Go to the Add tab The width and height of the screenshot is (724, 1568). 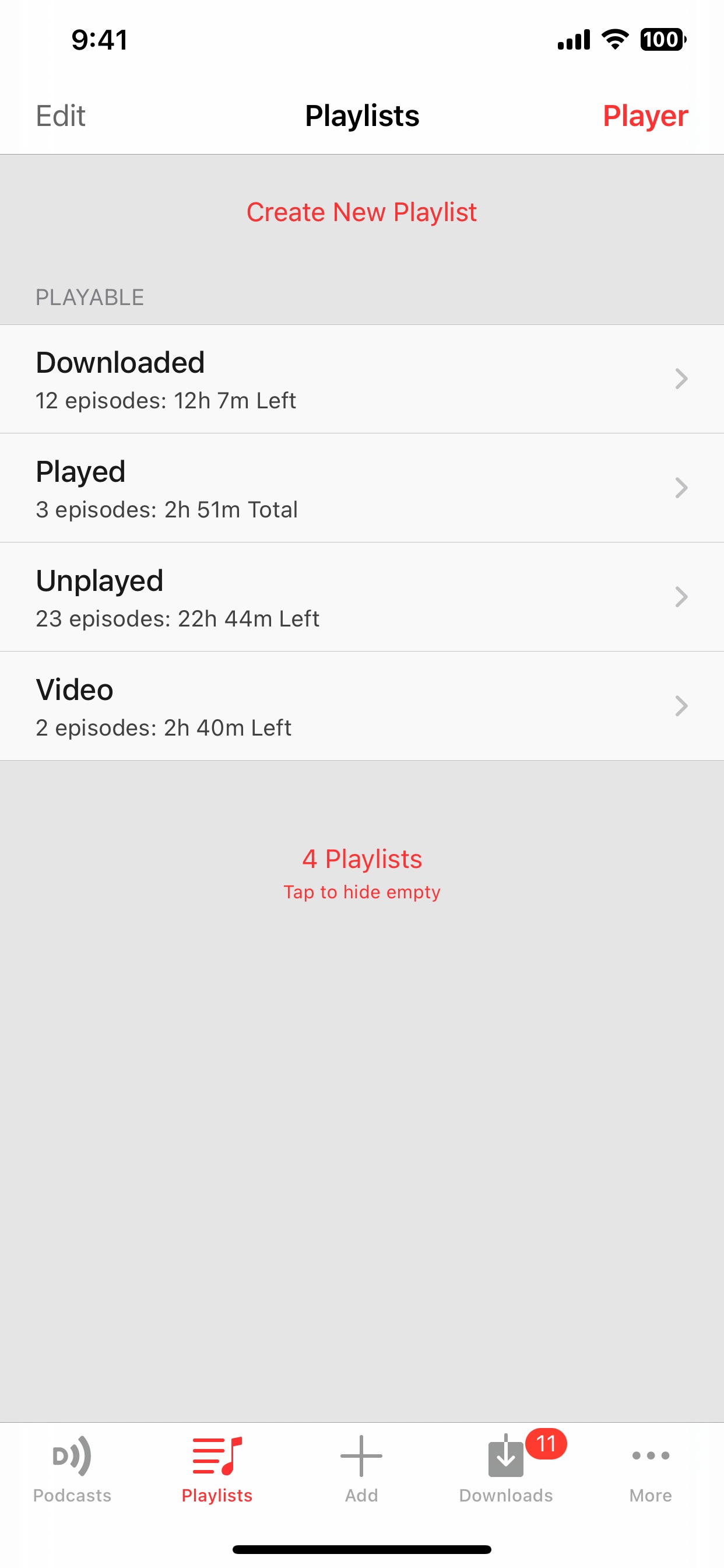click(361, 1468)
